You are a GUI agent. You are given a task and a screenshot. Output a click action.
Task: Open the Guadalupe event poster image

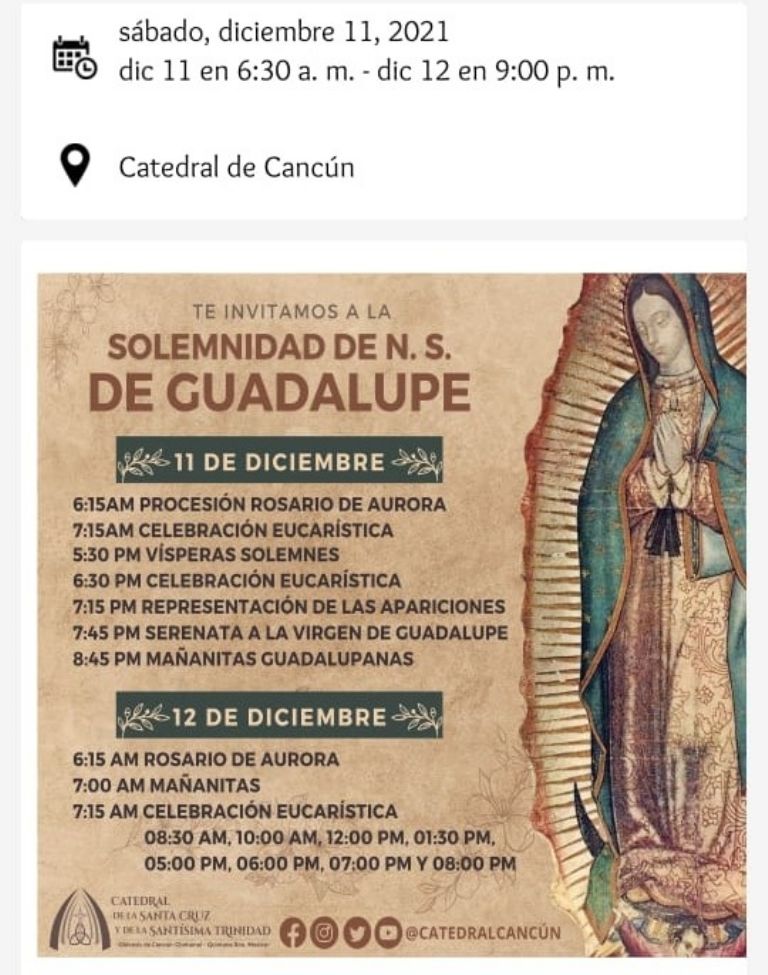(392, 614)
